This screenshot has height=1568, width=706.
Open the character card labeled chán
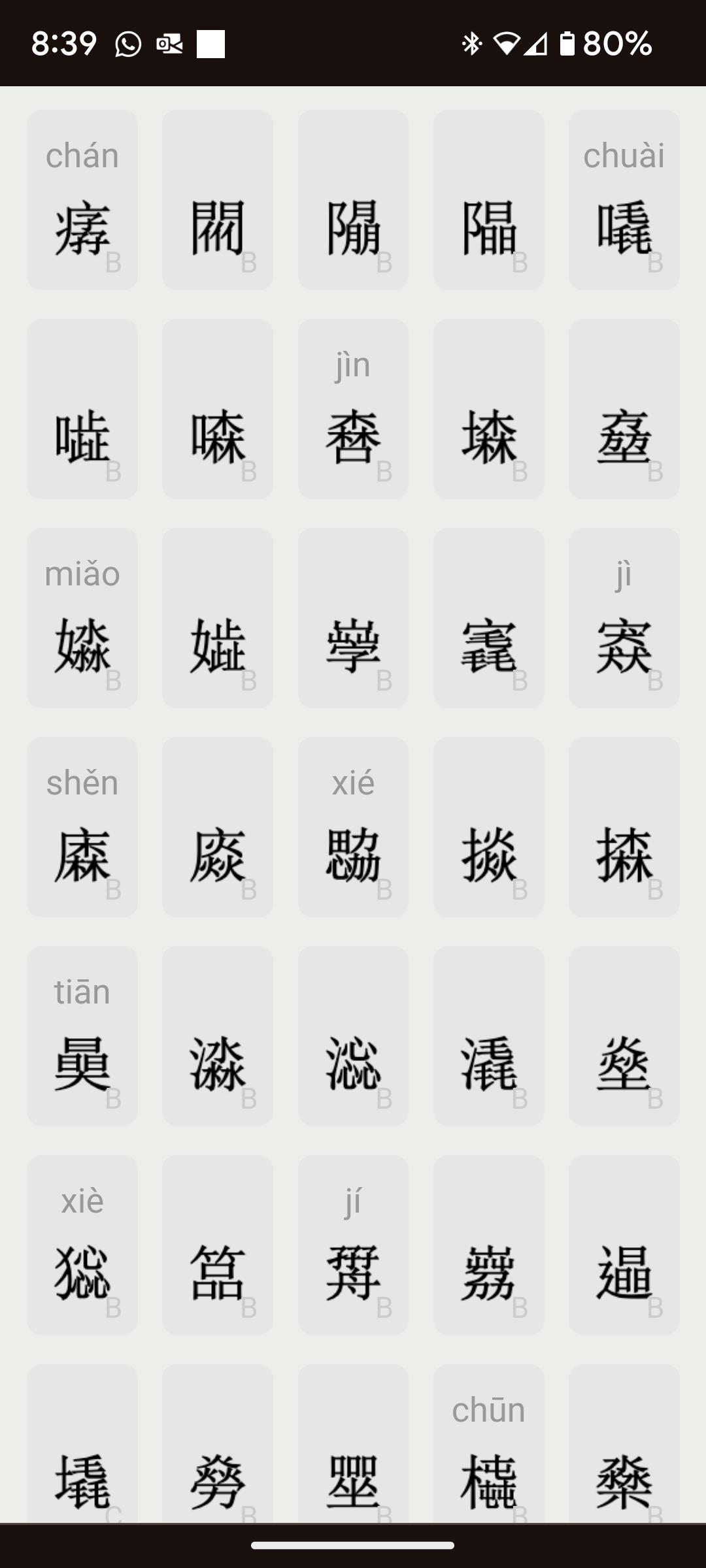point(82,200)
